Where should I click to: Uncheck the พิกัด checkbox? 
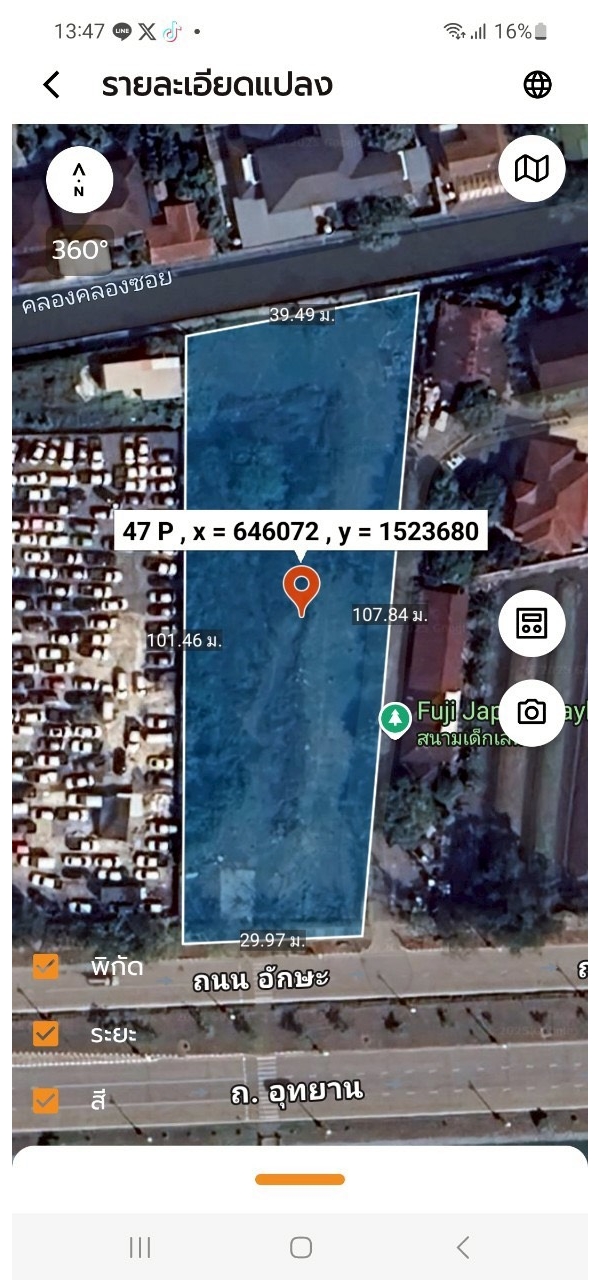46,967
